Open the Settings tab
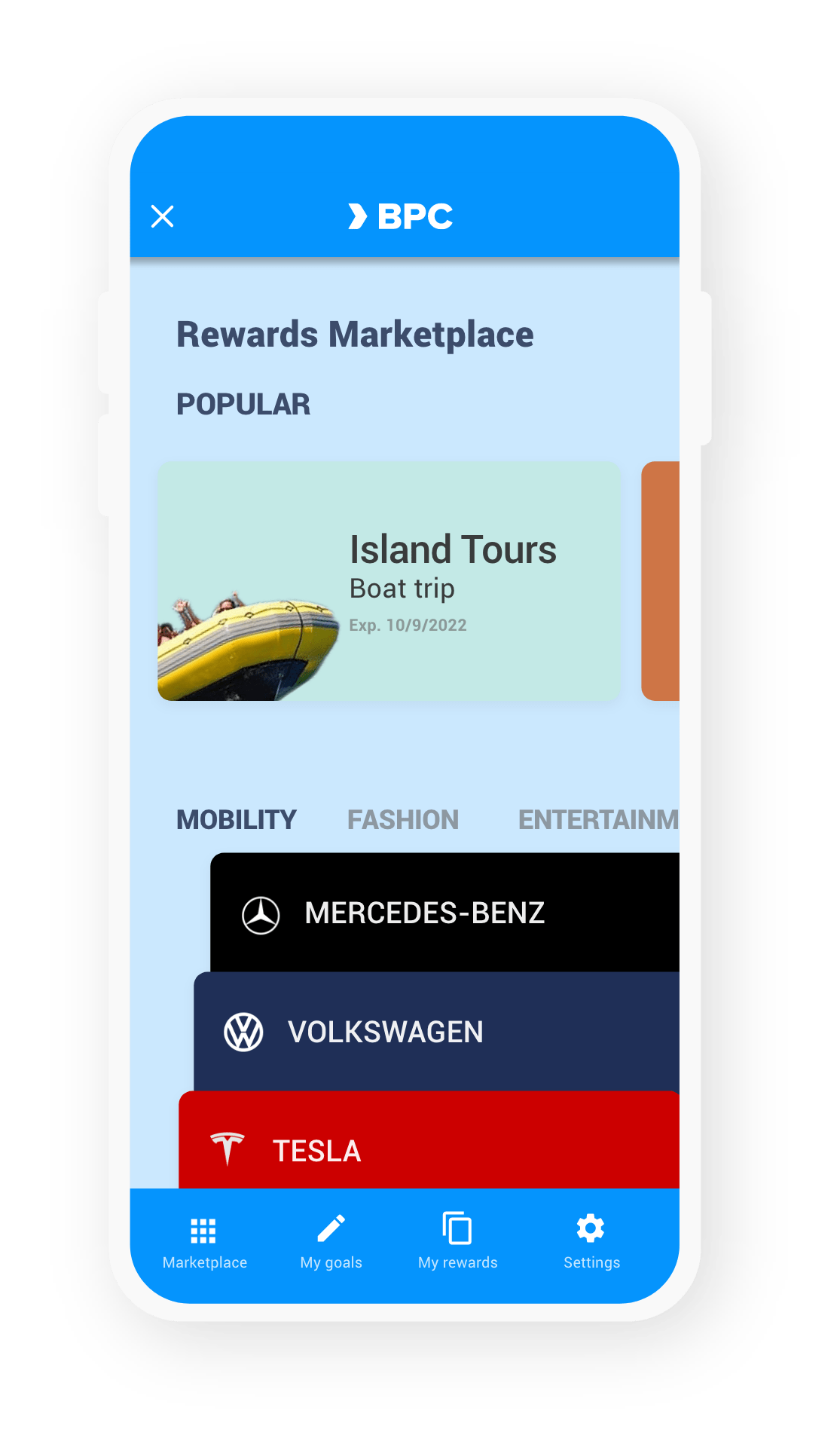840x1450 pixels. [x=591, y=1244]
